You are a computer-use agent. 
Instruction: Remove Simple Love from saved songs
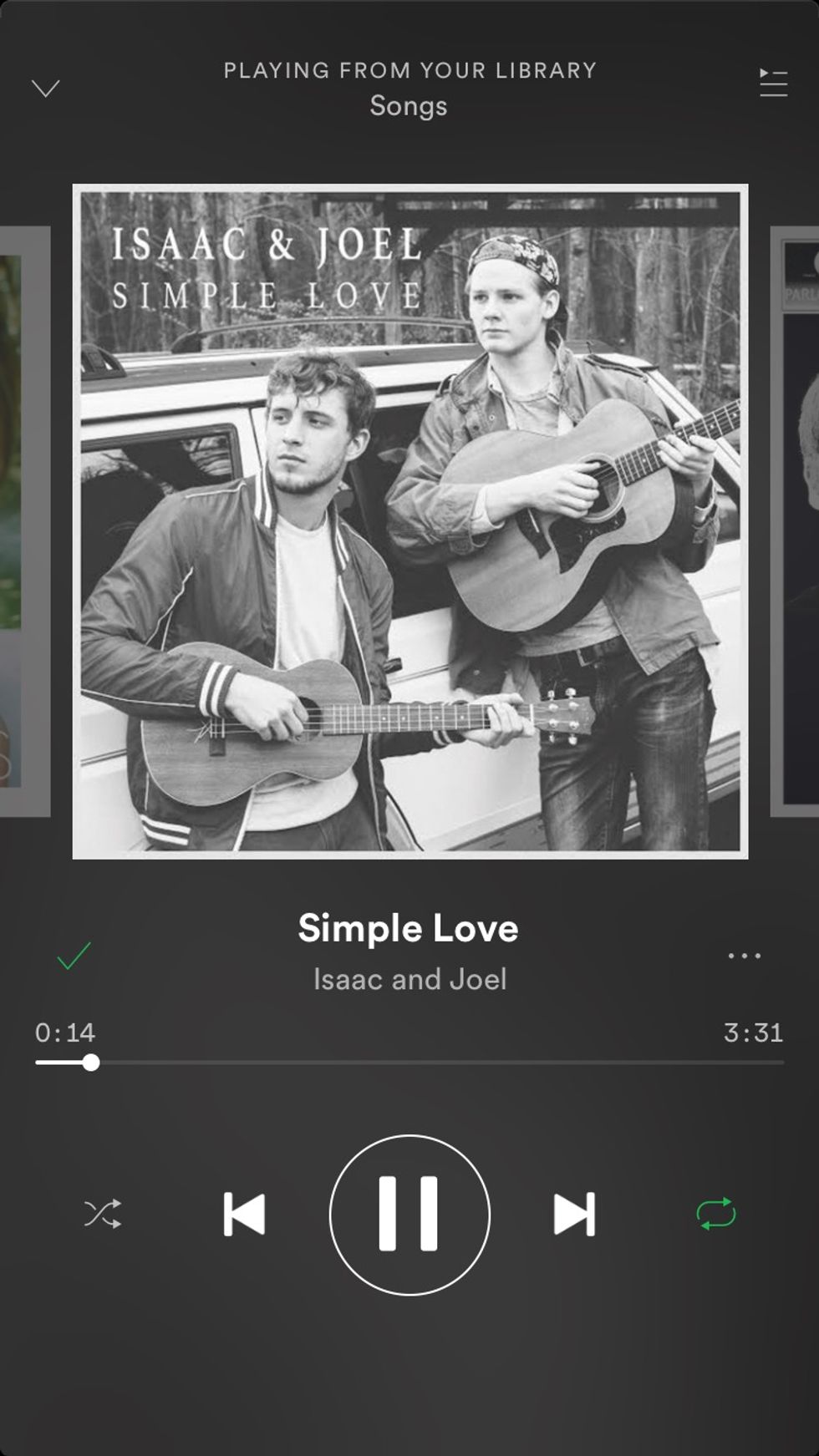coord(74,956)
